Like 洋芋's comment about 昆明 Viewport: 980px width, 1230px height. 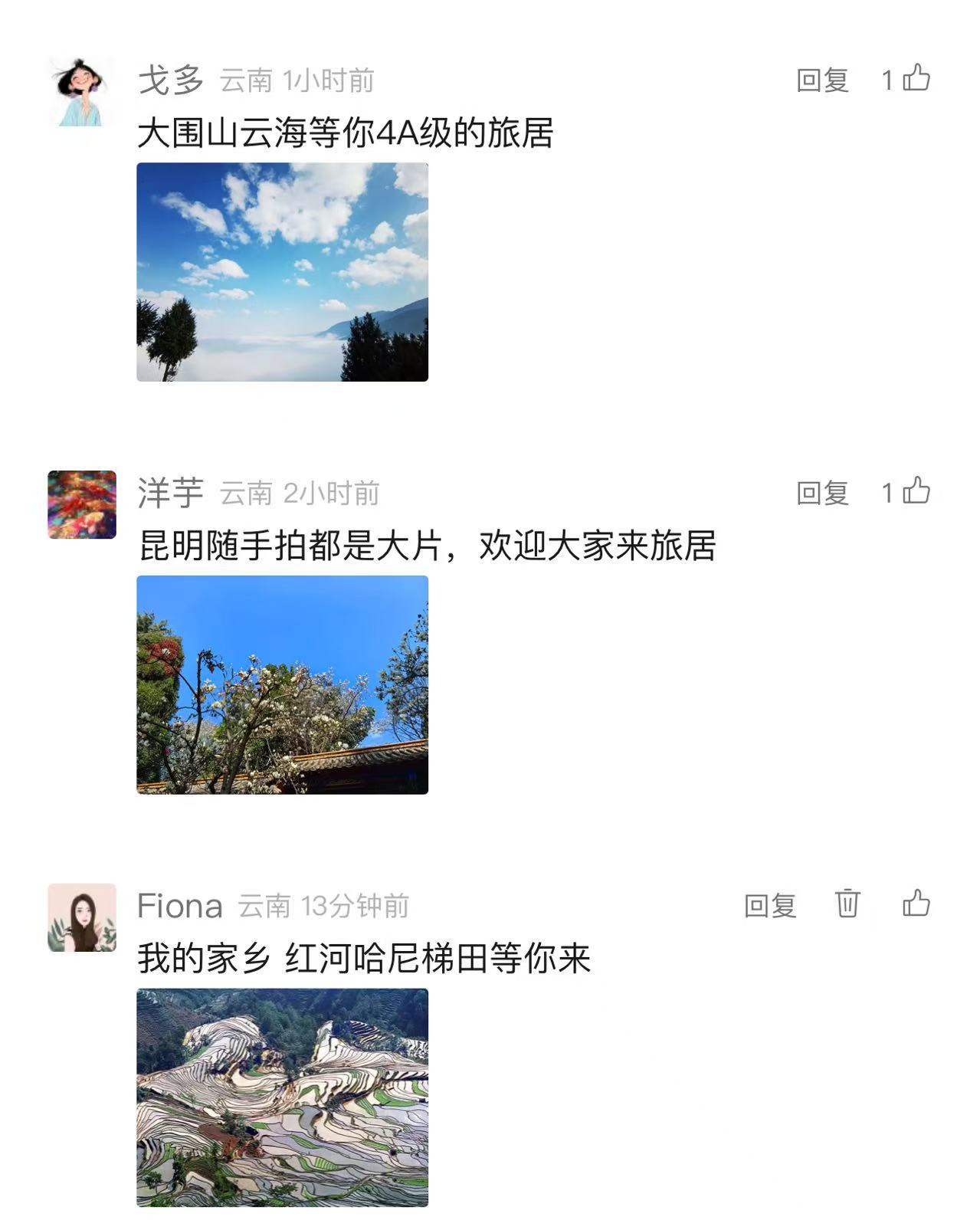coord(916,491)
